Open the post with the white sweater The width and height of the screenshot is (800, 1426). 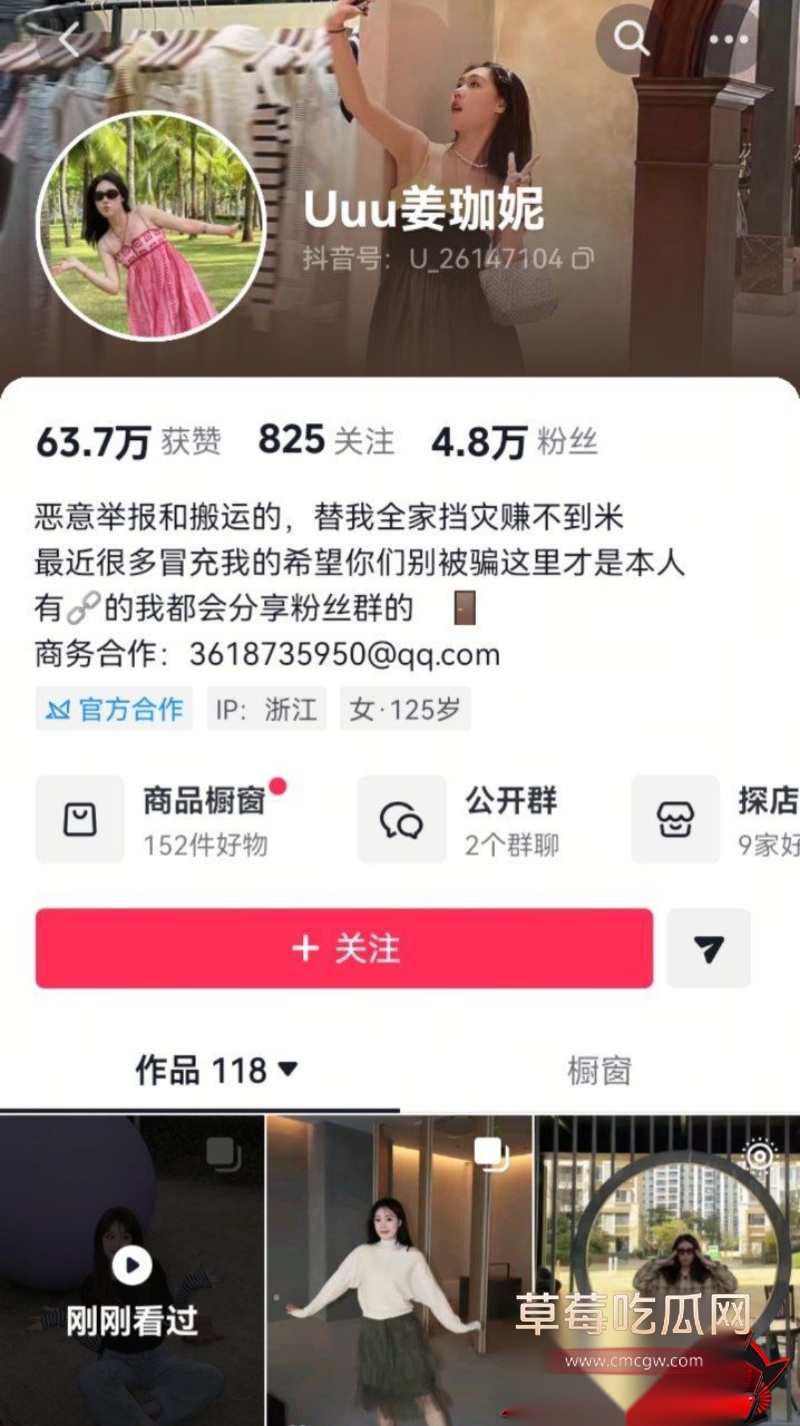pos(399,1270)
